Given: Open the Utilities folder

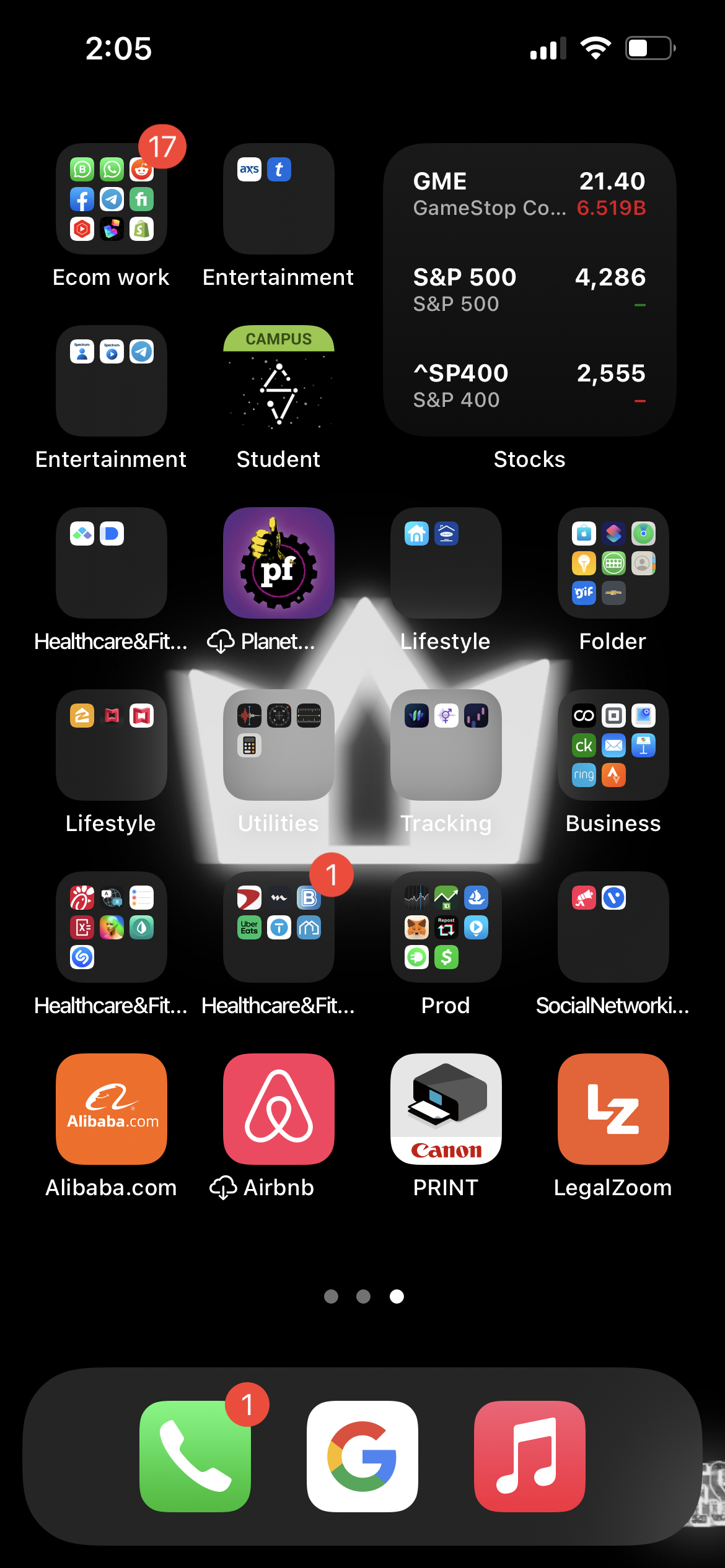Looking at the screenshot, I should point(279,745).
